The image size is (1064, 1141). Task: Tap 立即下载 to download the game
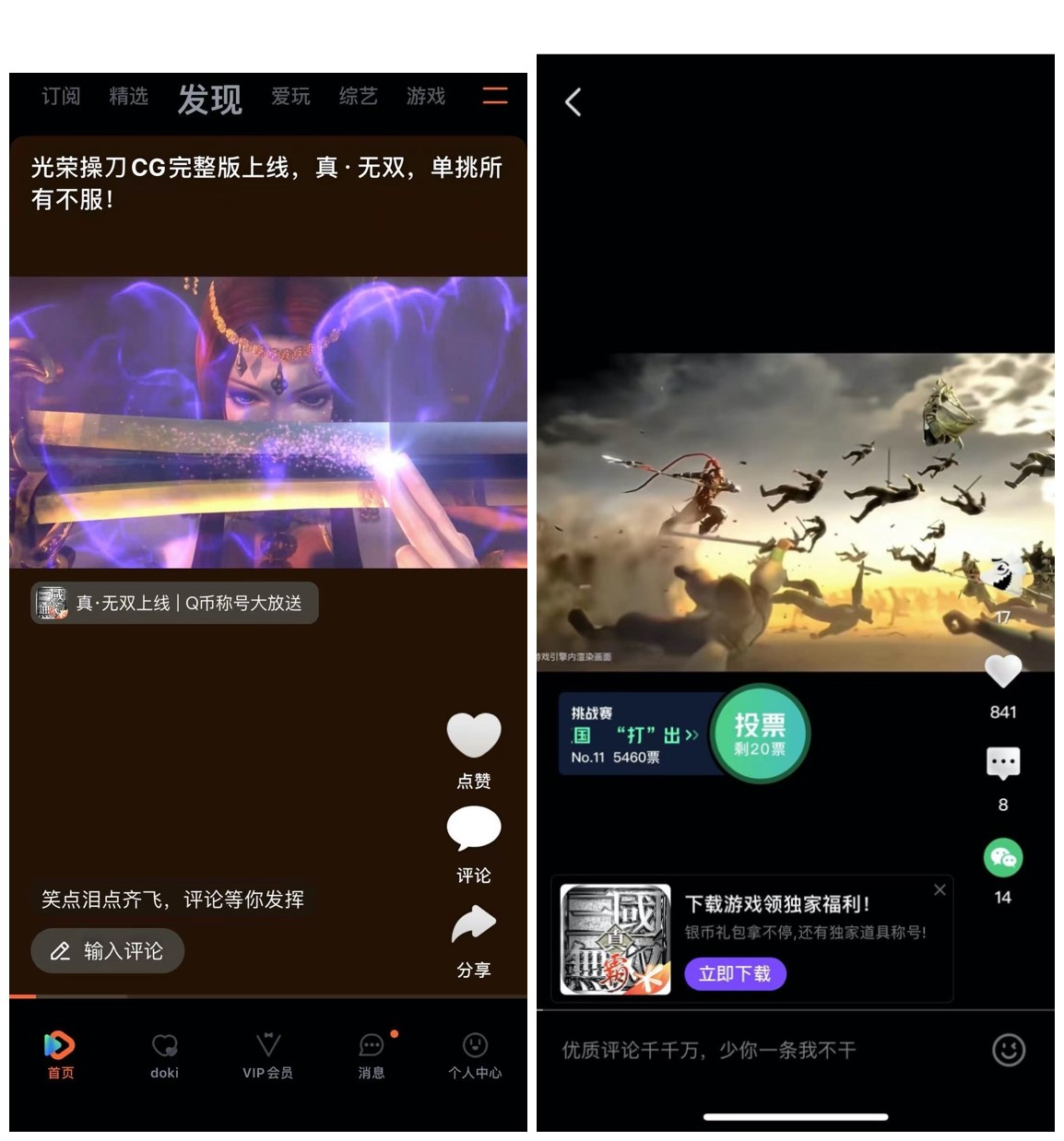(x=735, y=974)
